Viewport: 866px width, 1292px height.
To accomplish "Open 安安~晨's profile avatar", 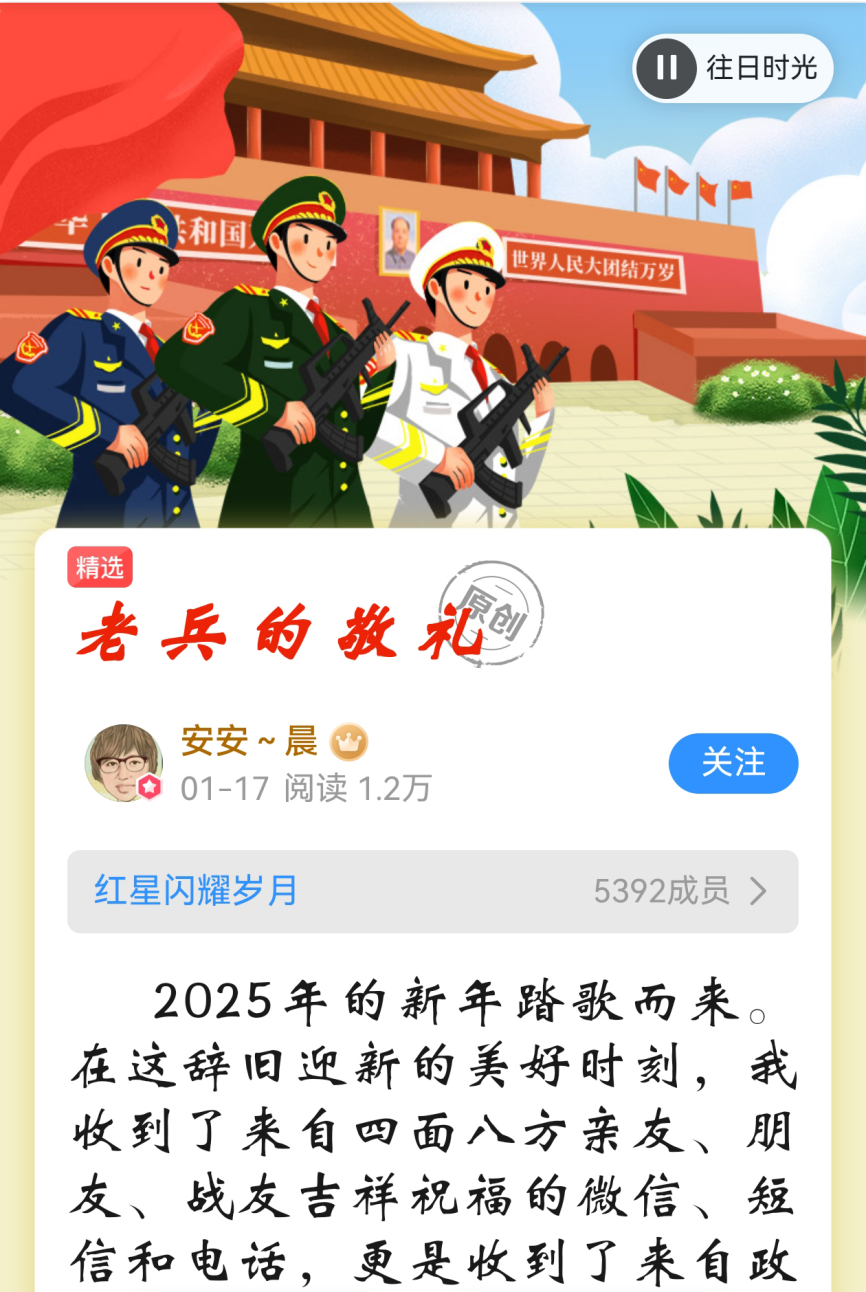I will [x=123, y=763].
